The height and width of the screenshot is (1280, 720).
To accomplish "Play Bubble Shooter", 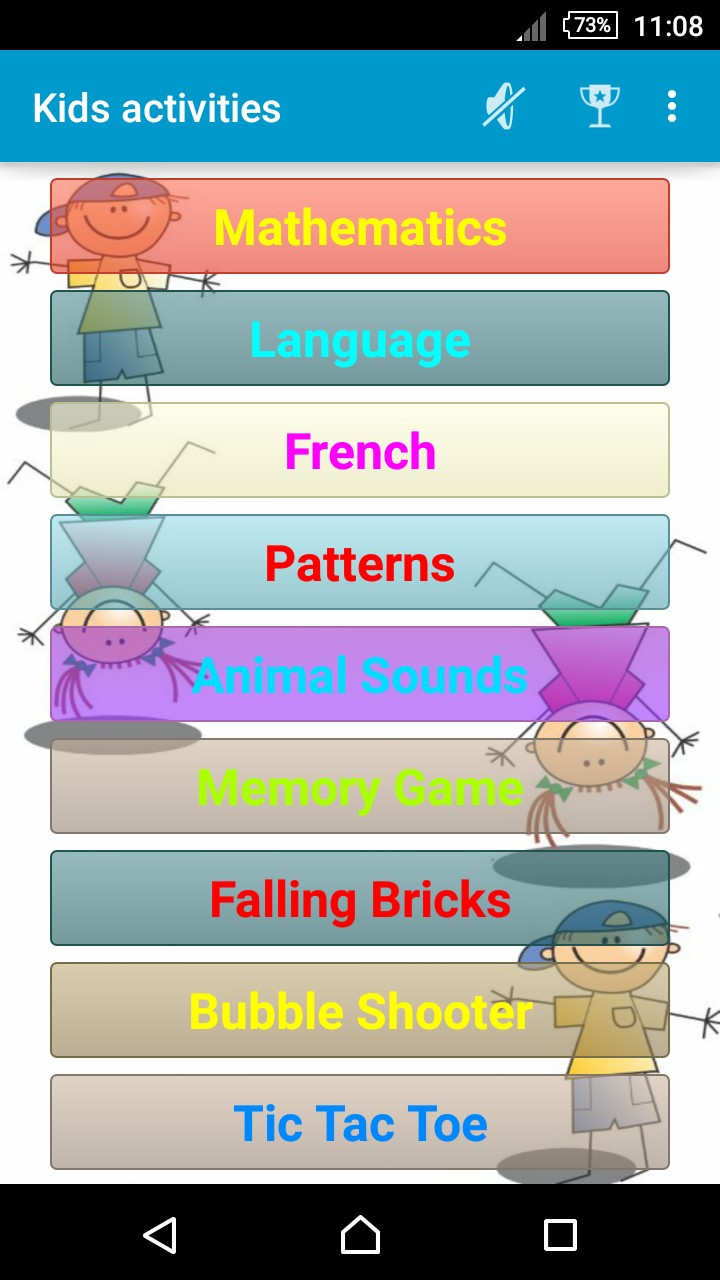I will 360,1011.
